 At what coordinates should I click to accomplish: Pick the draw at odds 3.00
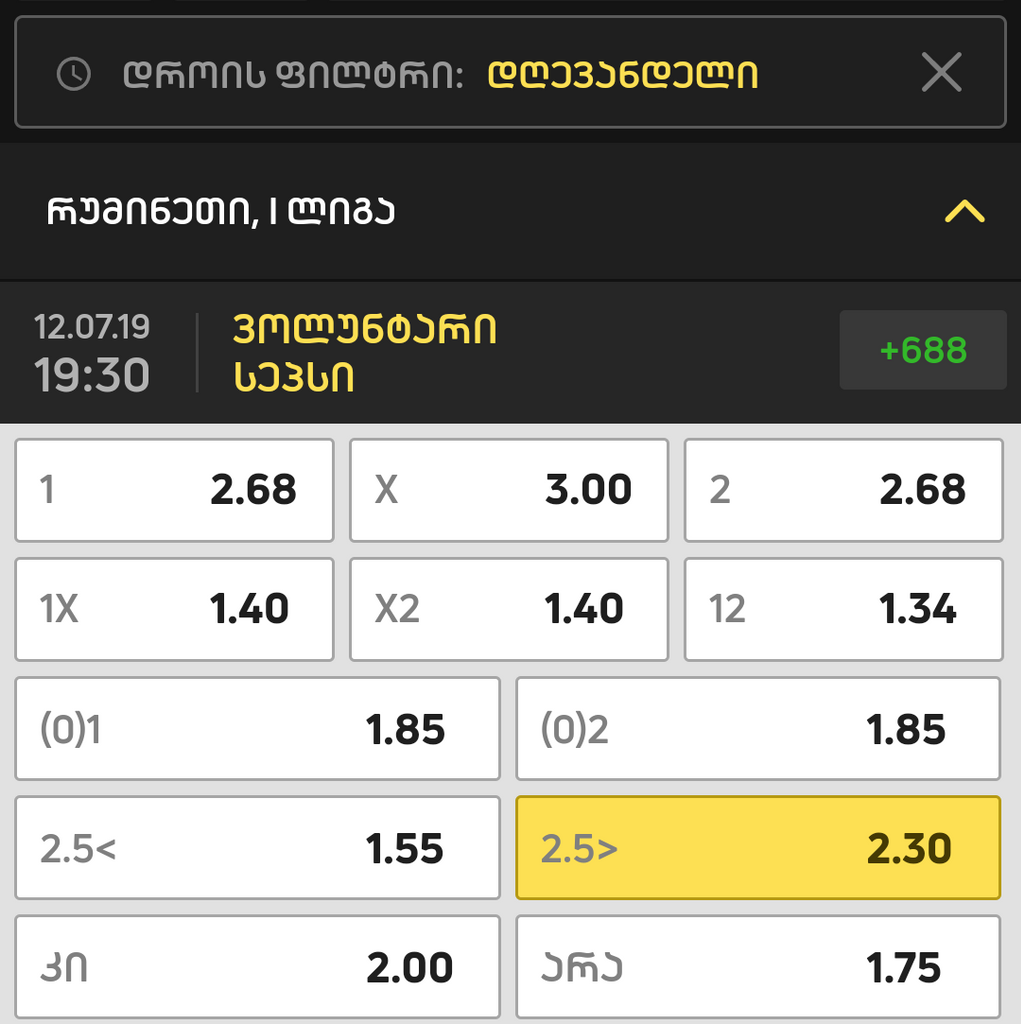[x=509, y=490]
